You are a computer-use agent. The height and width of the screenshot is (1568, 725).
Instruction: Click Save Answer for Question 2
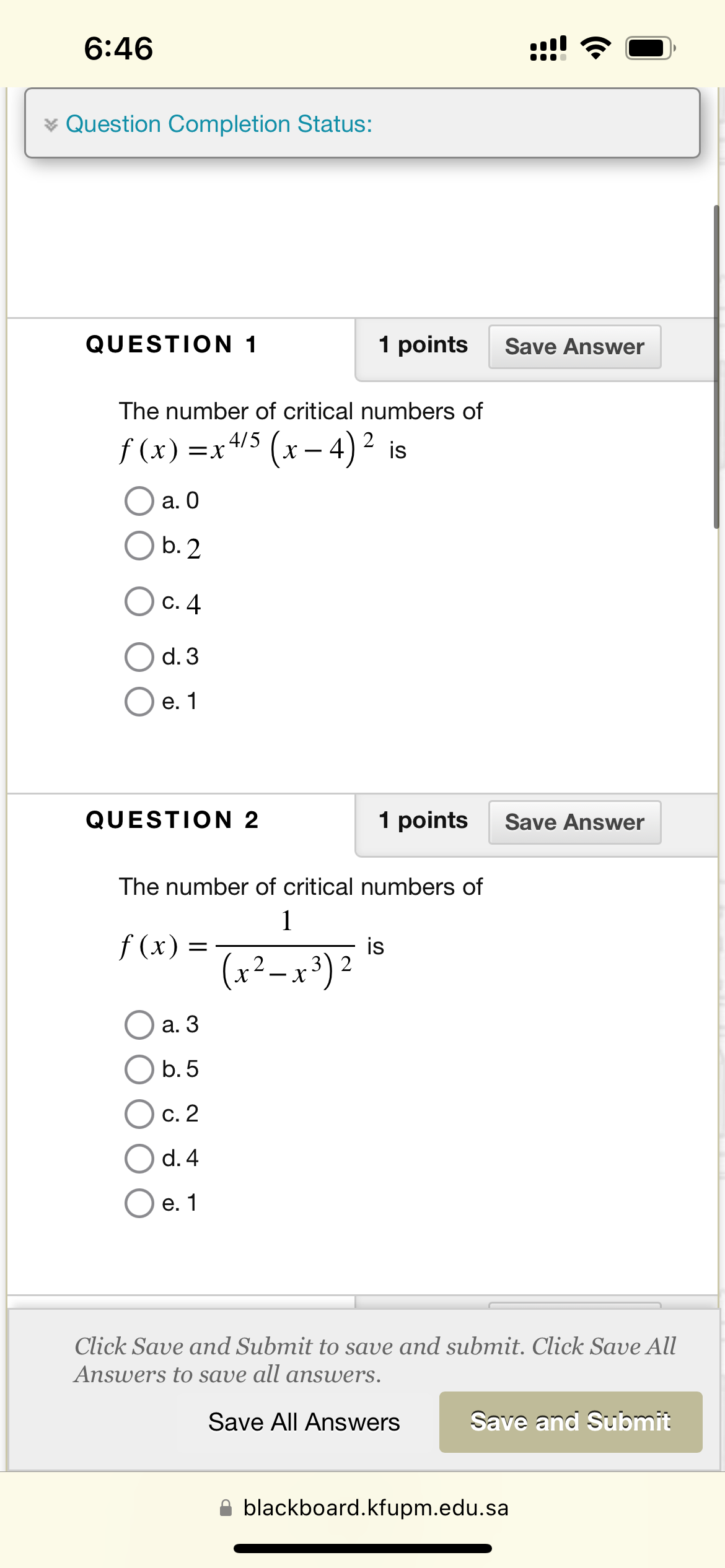pyautogui.click(x=574, y=822)
